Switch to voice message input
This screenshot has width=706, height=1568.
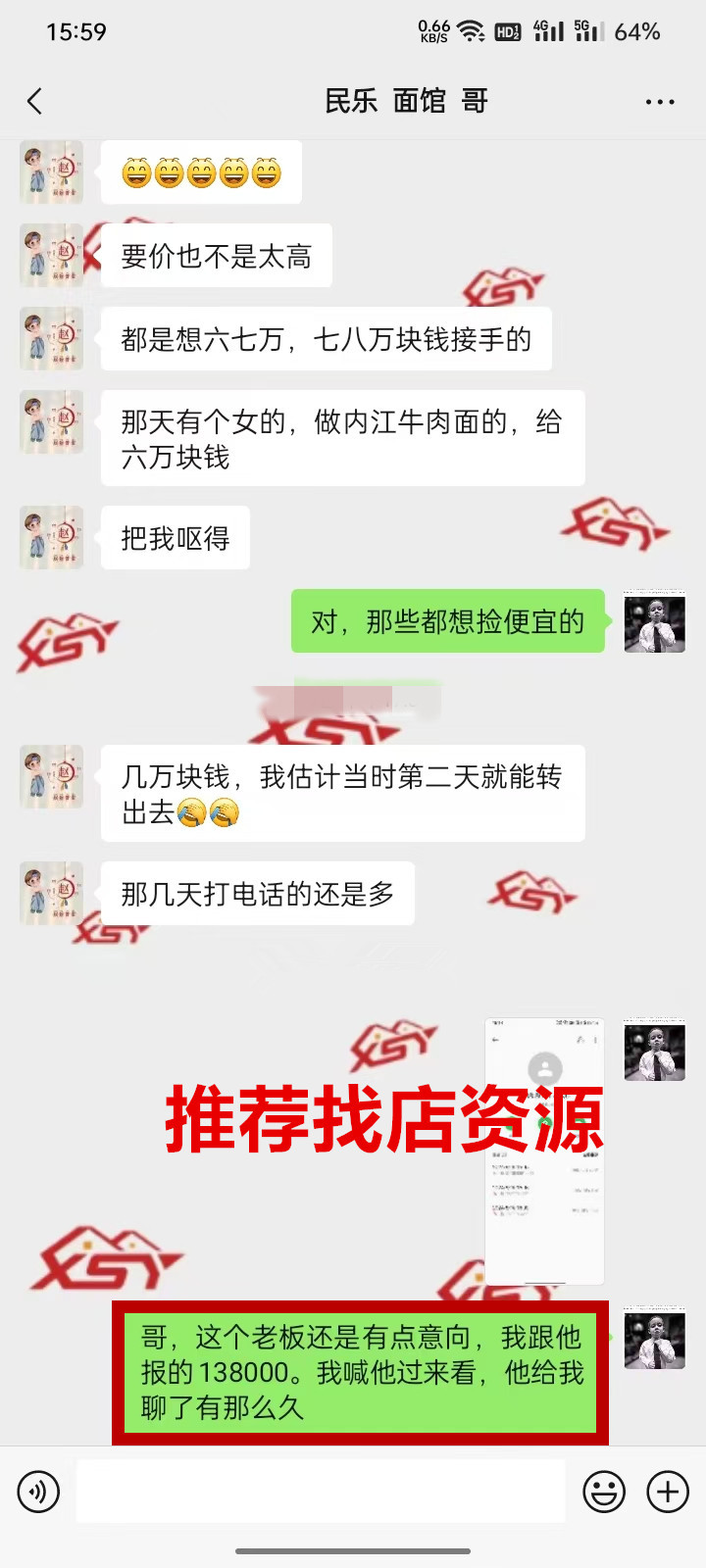point(38,1493)
